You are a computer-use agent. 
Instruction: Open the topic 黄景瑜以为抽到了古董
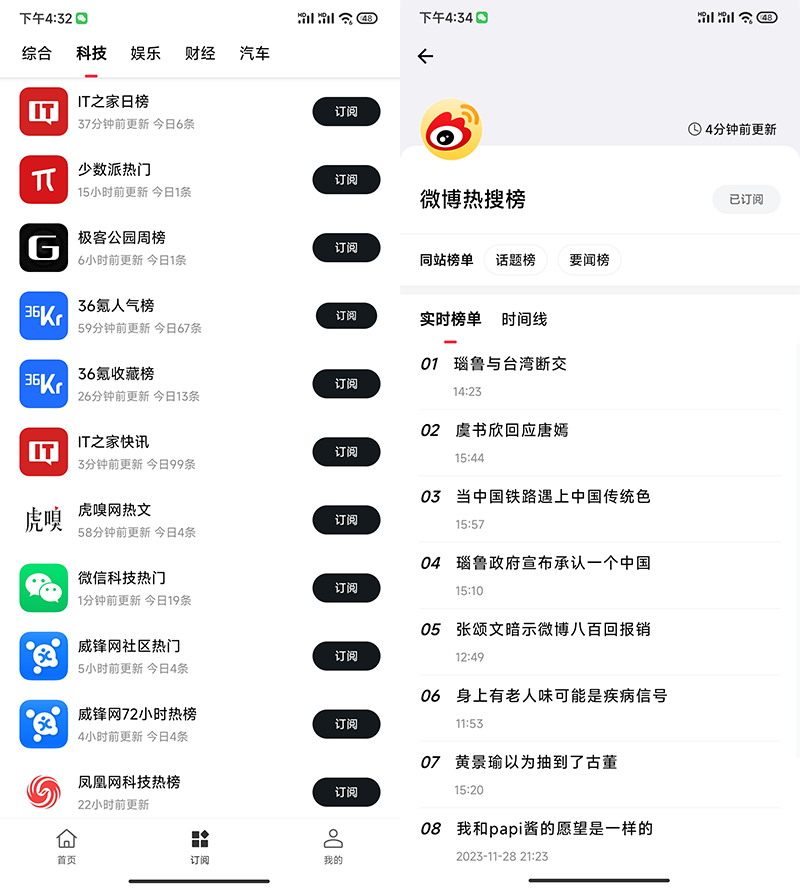[536, 763]
